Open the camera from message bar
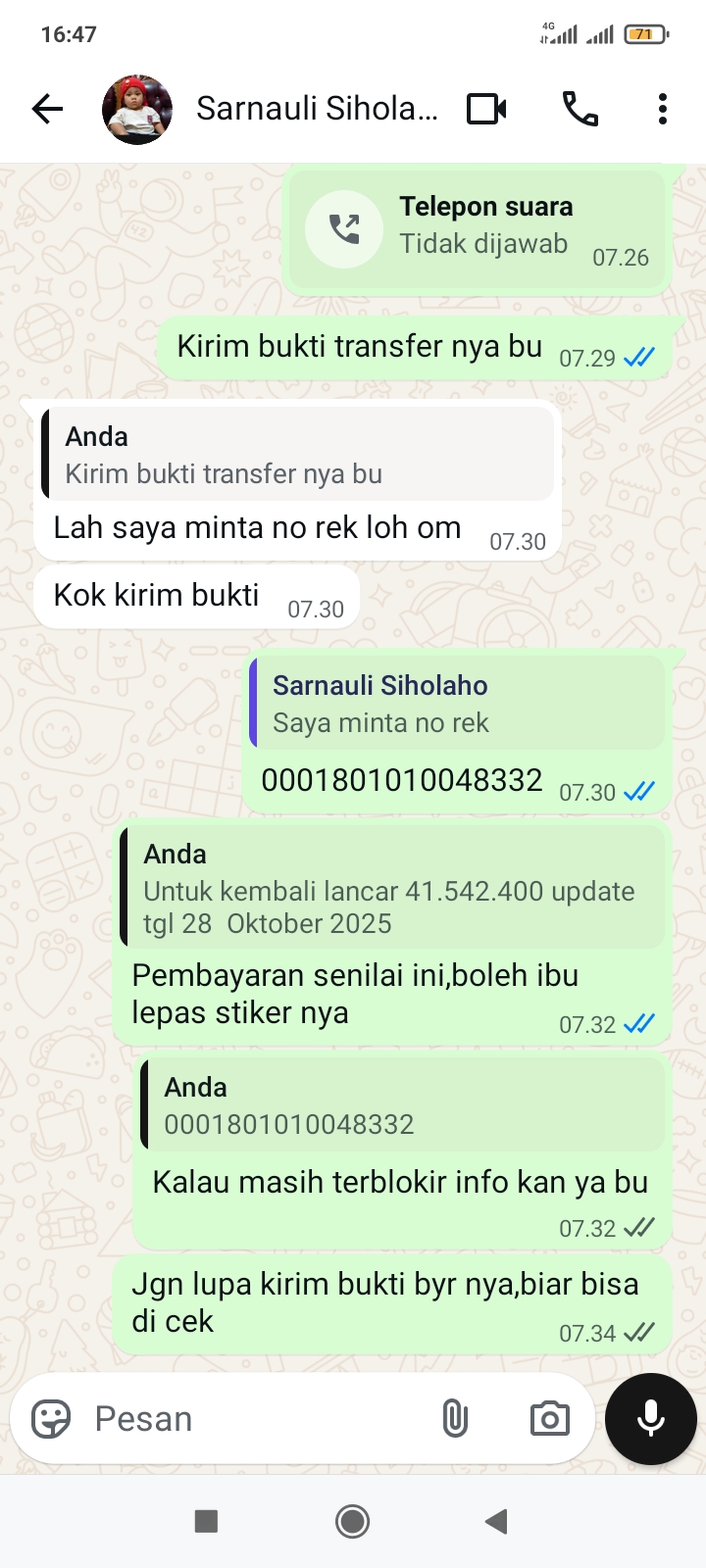 [x=549, y=1418]
